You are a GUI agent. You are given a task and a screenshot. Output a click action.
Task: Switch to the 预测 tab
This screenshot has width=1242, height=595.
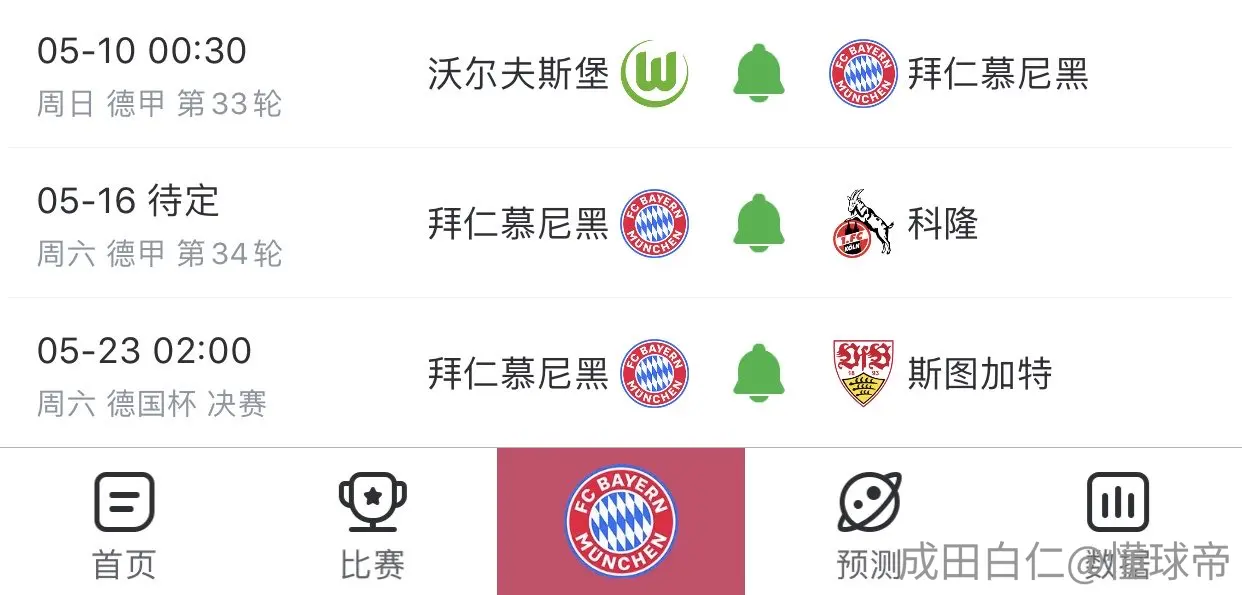click(869, 526)
